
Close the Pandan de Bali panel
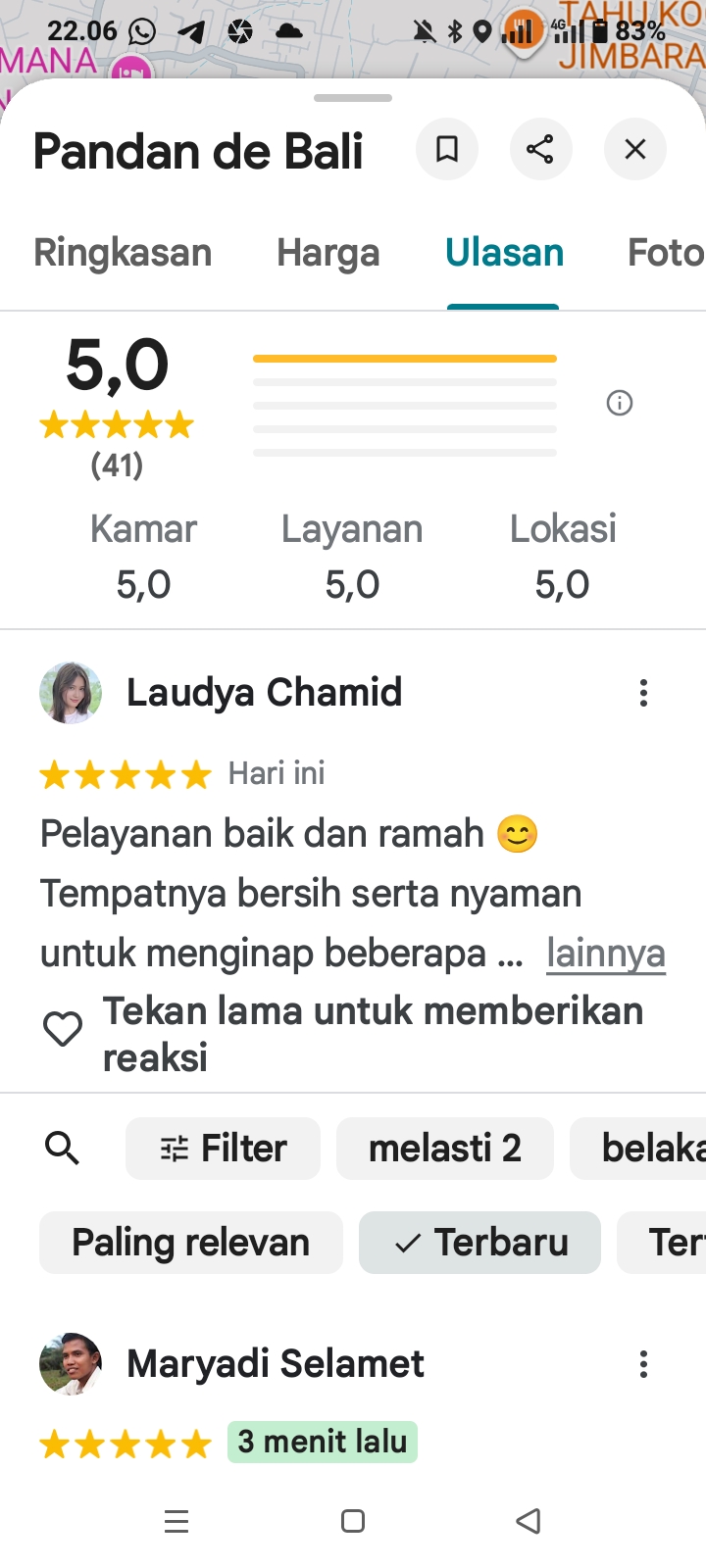pos(635,149)
